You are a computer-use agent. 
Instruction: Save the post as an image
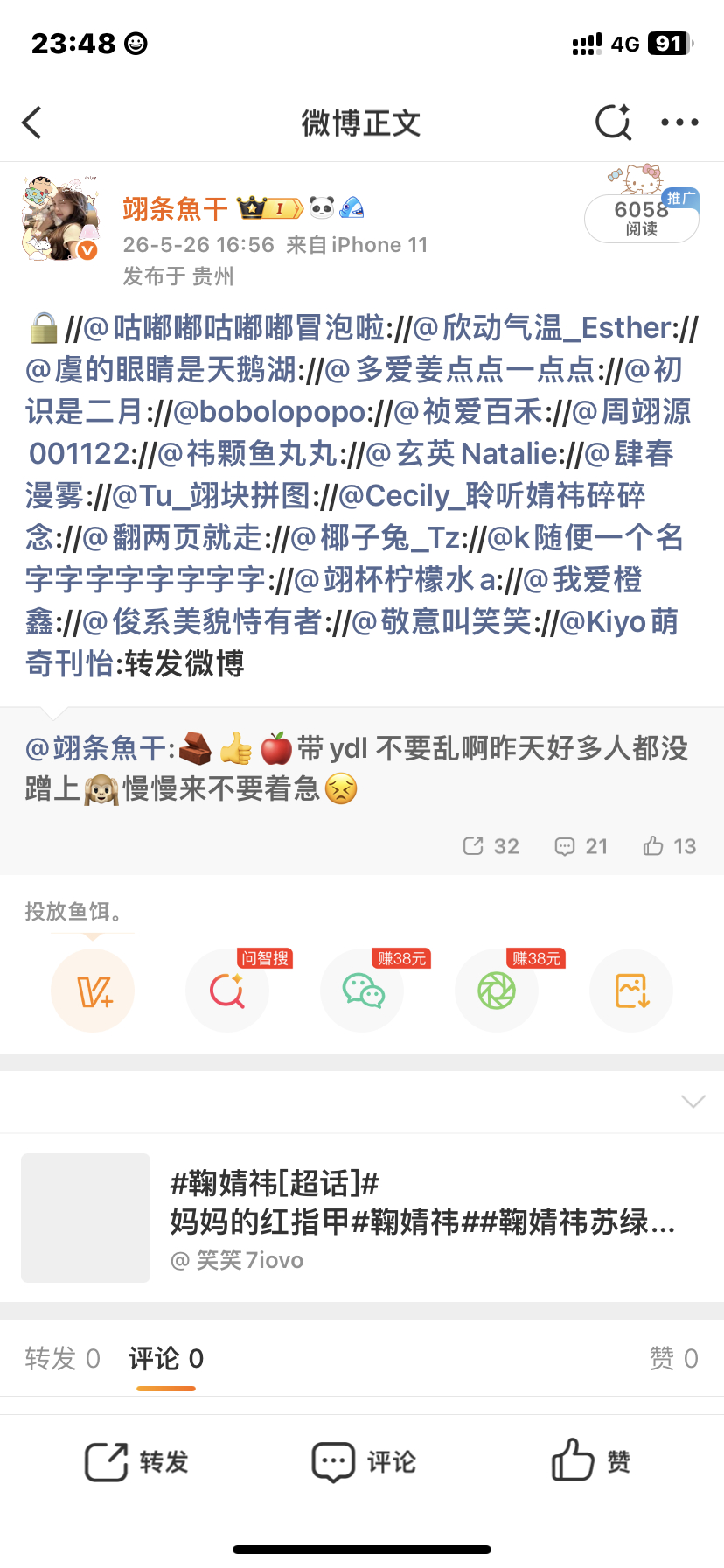[631, 990]
